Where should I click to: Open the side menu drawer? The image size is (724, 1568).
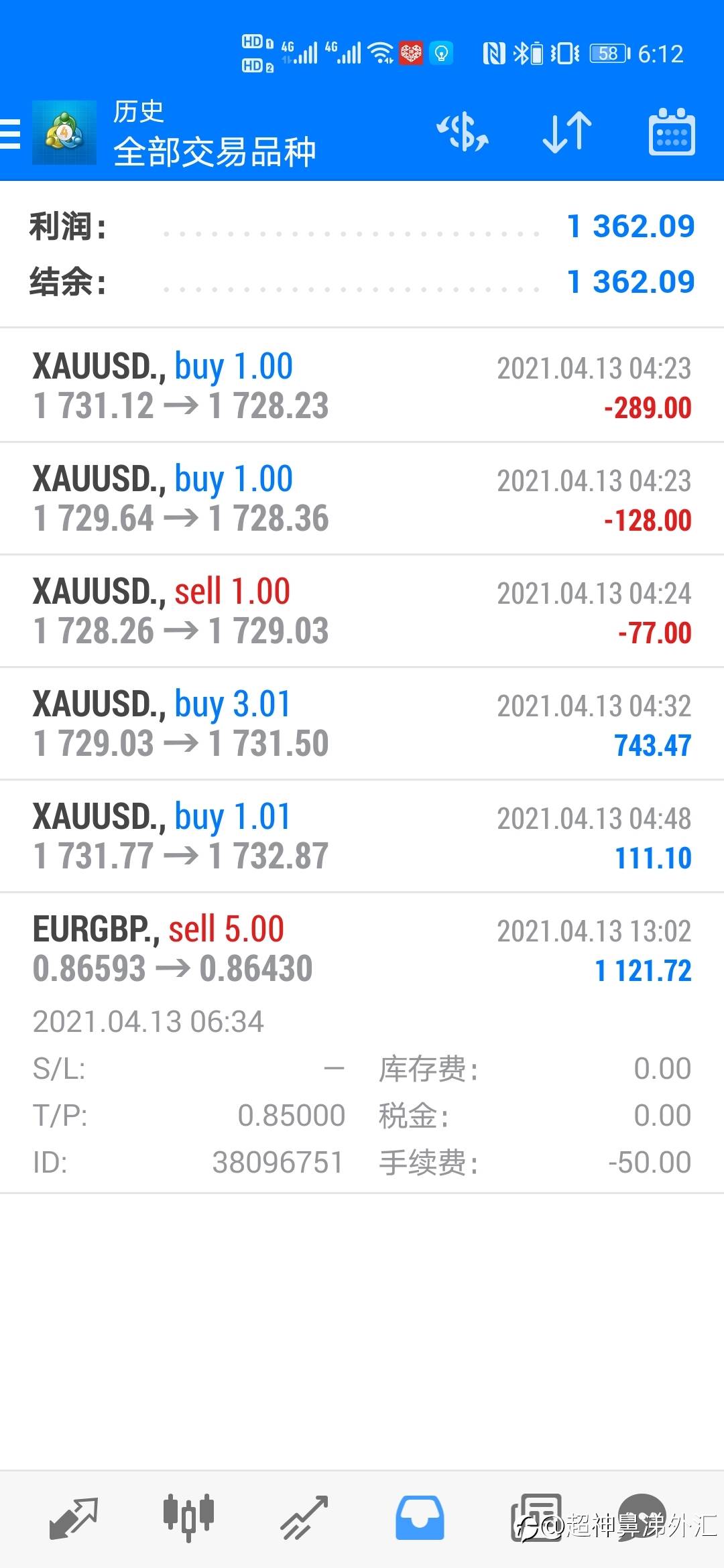coord(11,133)
